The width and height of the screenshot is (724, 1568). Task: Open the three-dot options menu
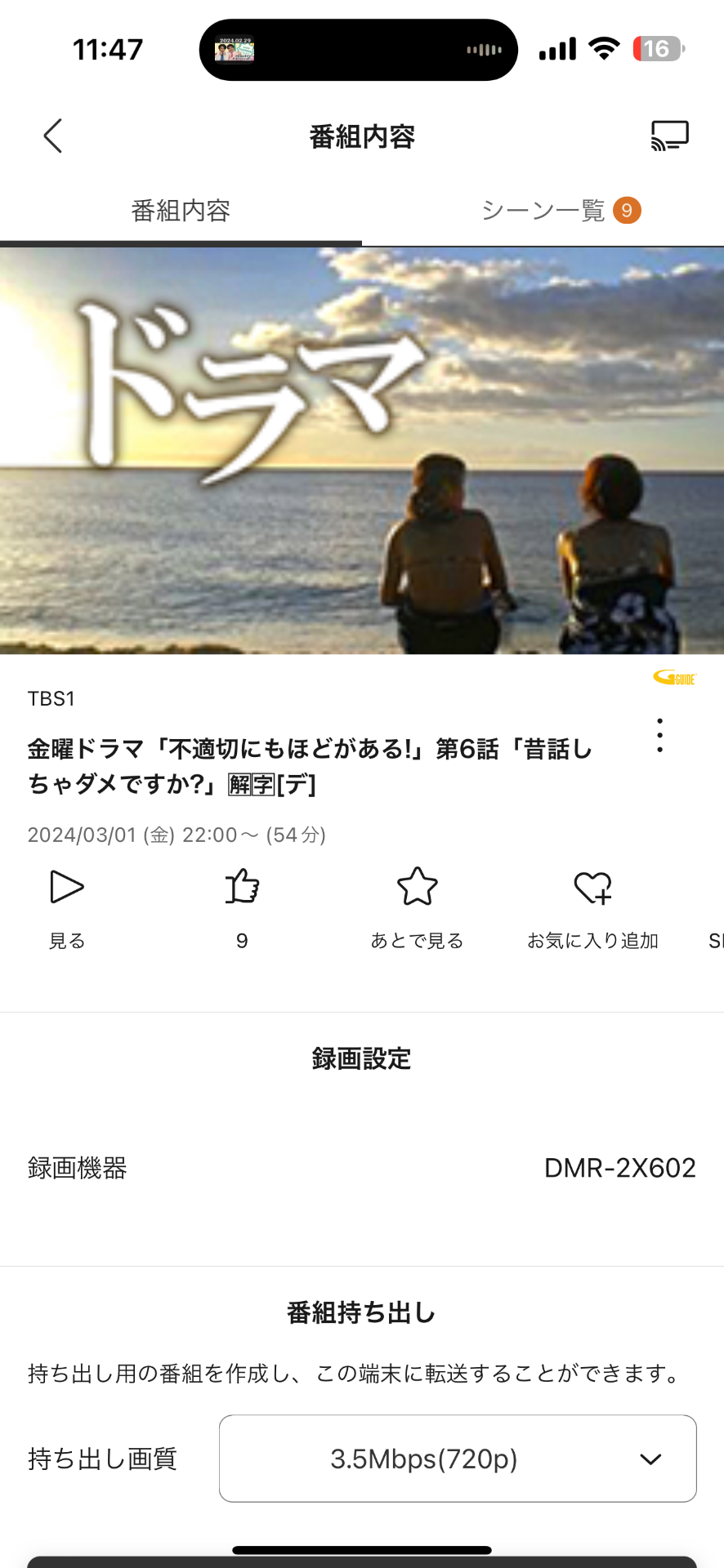[659, 734]
